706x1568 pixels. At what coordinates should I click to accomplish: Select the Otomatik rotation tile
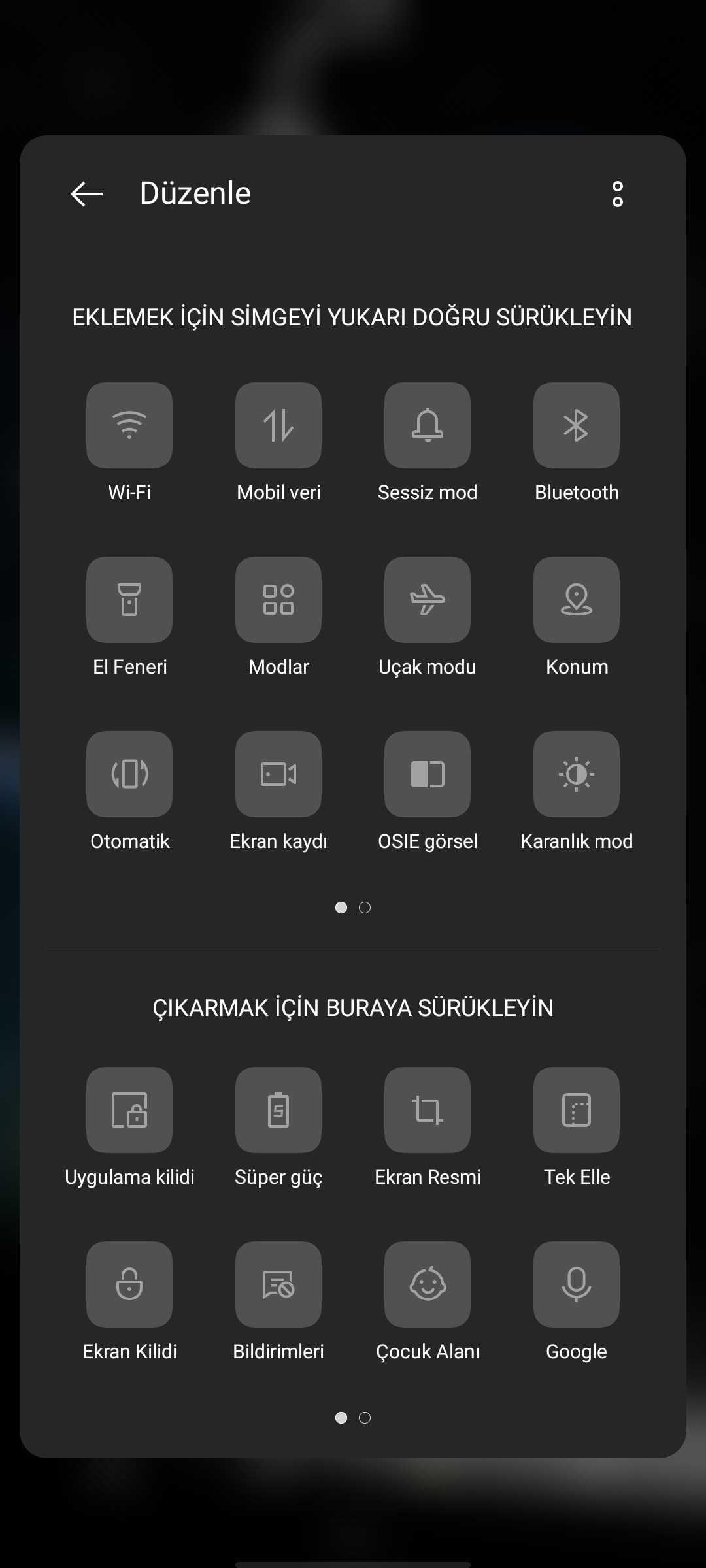pyautogui.click(x=129, y=774)
